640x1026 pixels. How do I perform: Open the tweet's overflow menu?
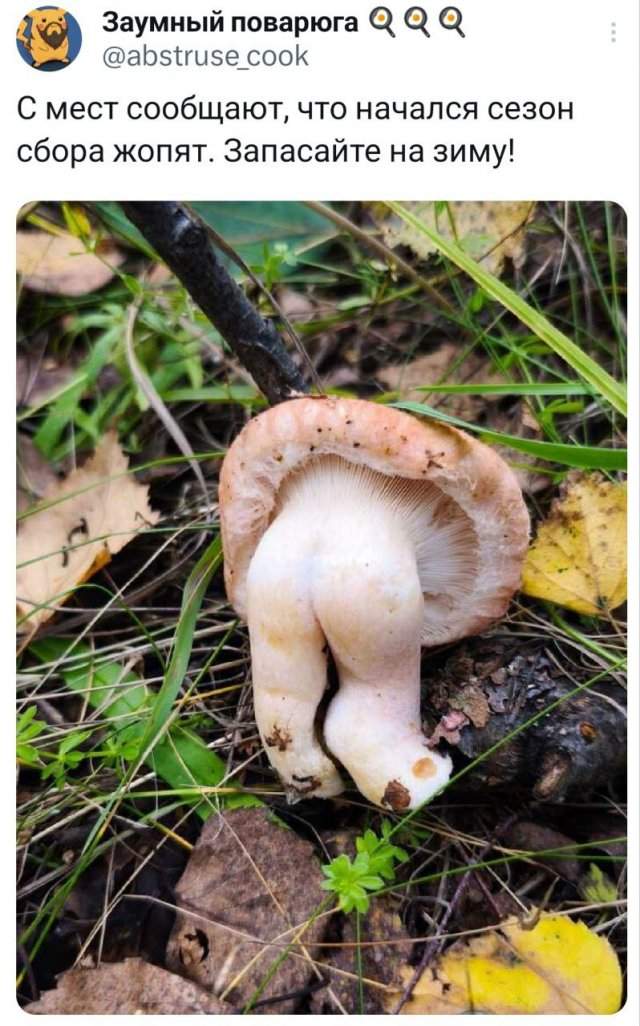(x=613, y=33)
